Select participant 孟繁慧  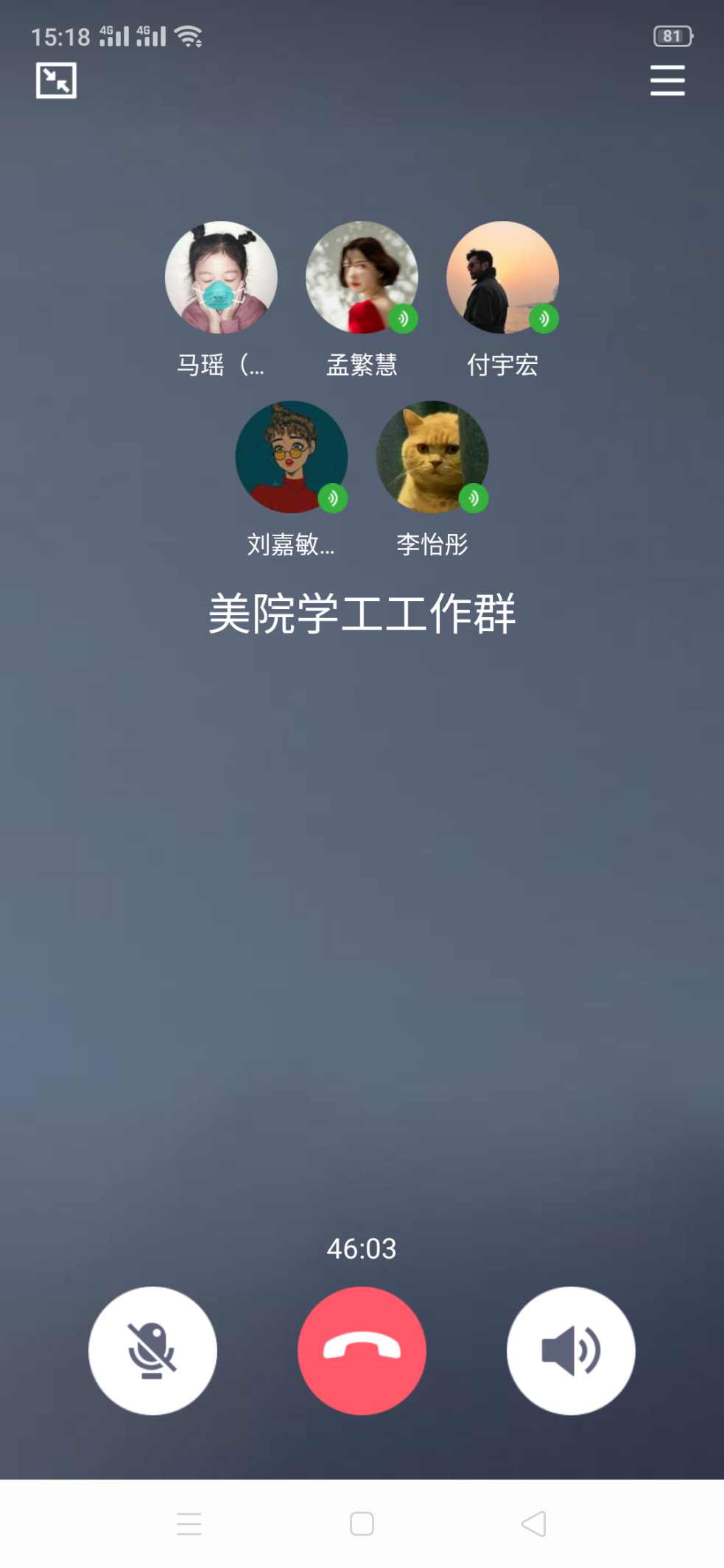click(362, 277)
